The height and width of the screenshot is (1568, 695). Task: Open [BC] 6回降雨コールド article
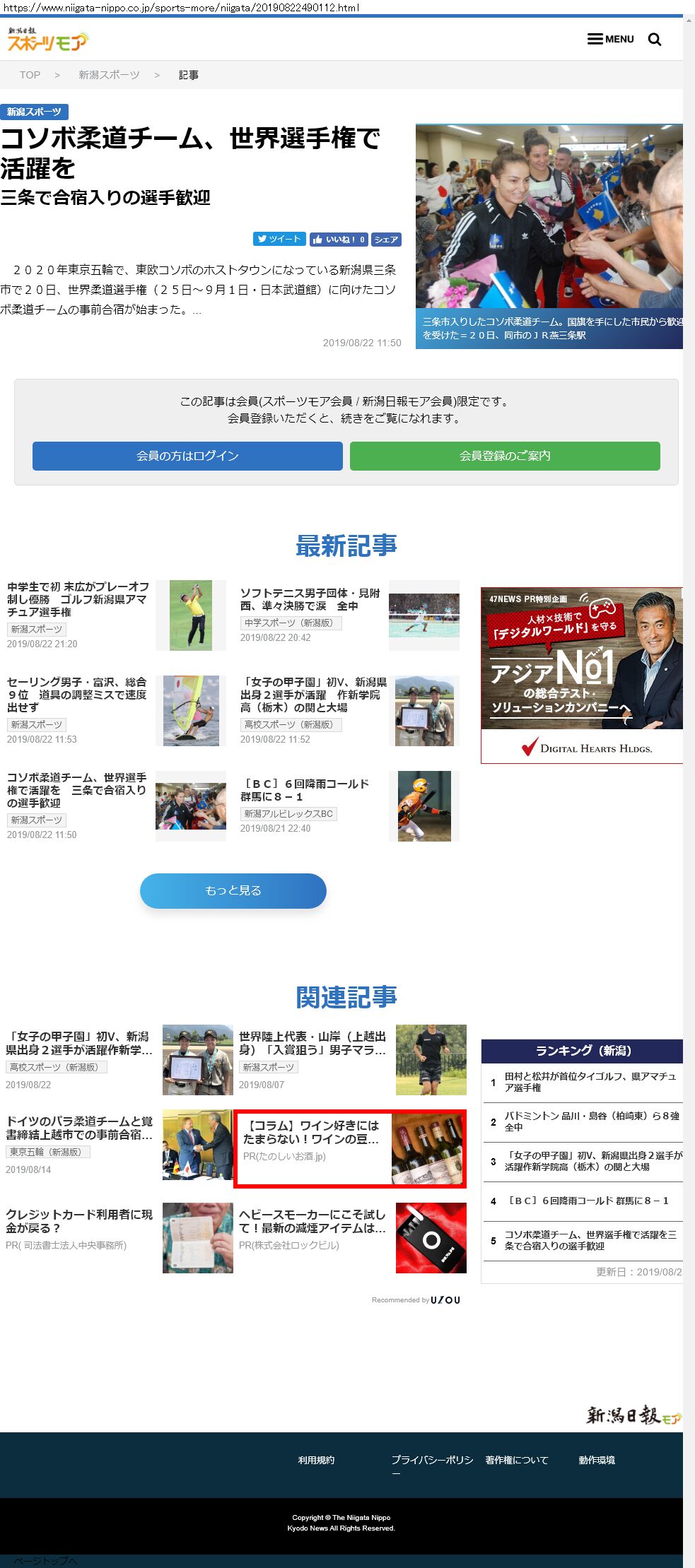(x=304, y=790)
